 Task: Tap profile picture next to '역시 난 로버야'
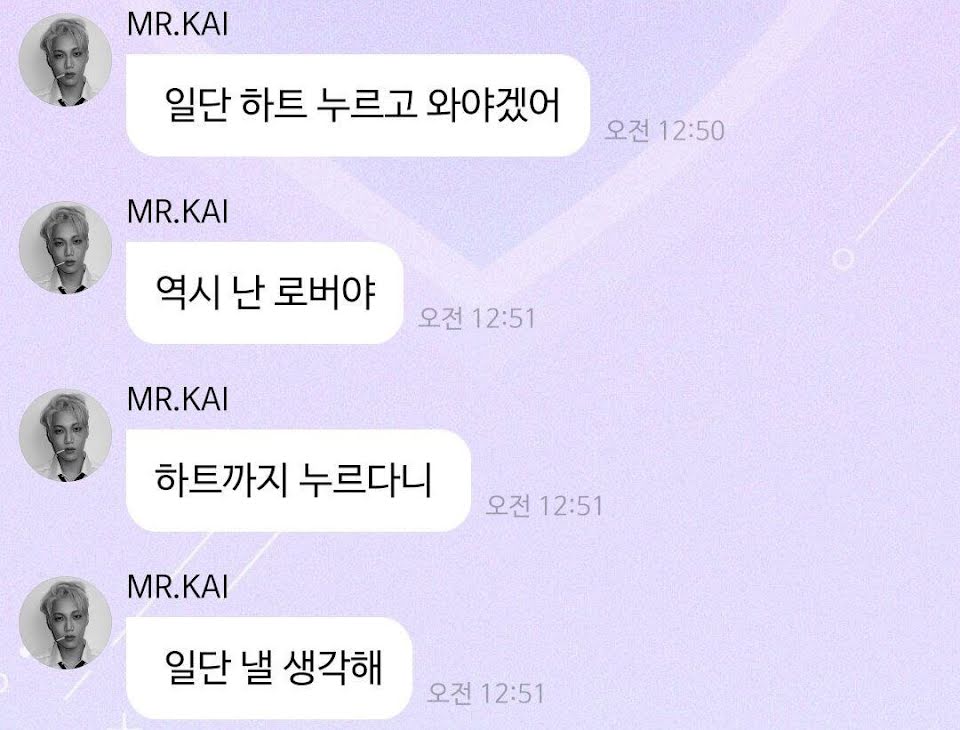(x=65, y=247)
